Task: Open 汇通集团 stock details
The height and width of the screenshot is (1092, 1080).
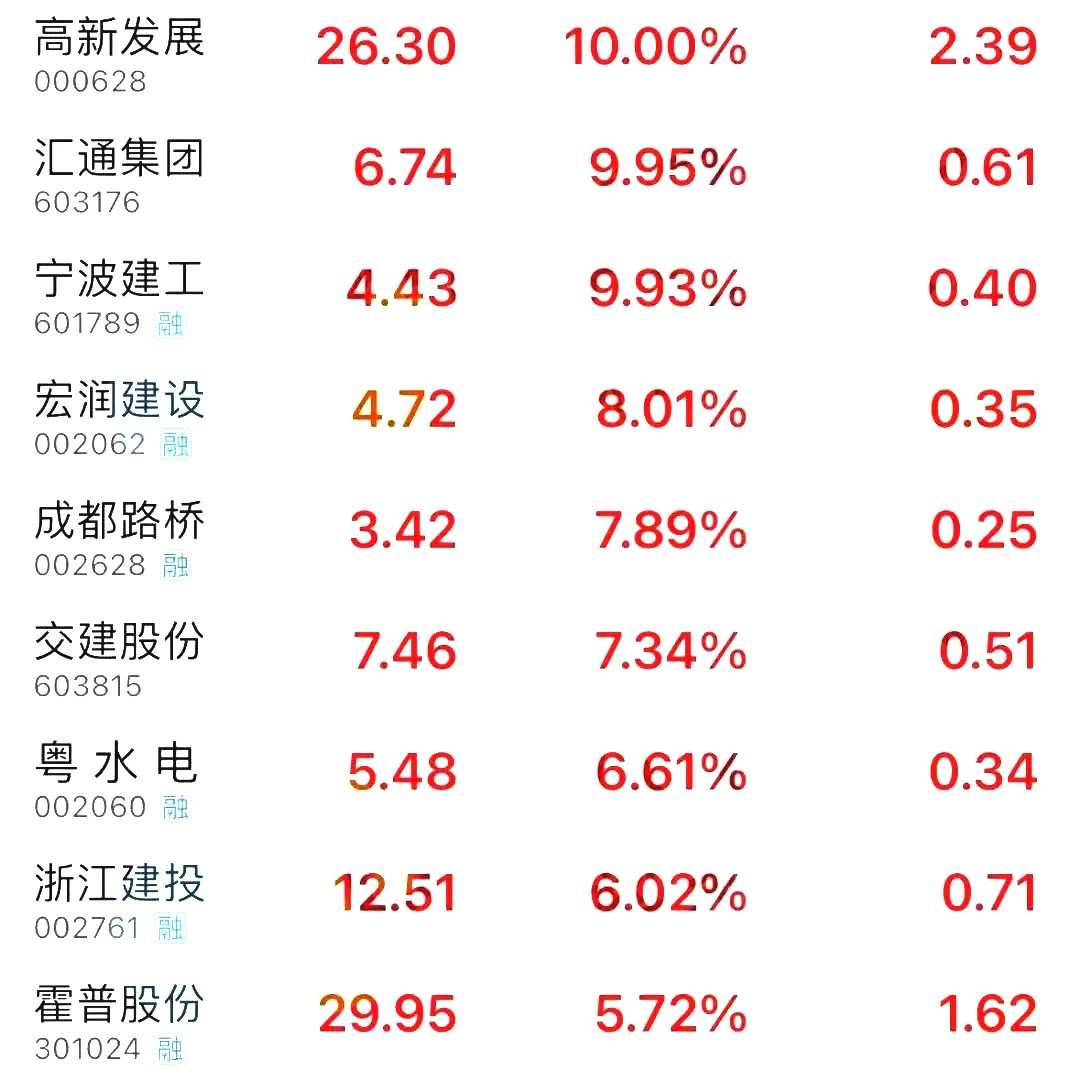Action: 120,162
